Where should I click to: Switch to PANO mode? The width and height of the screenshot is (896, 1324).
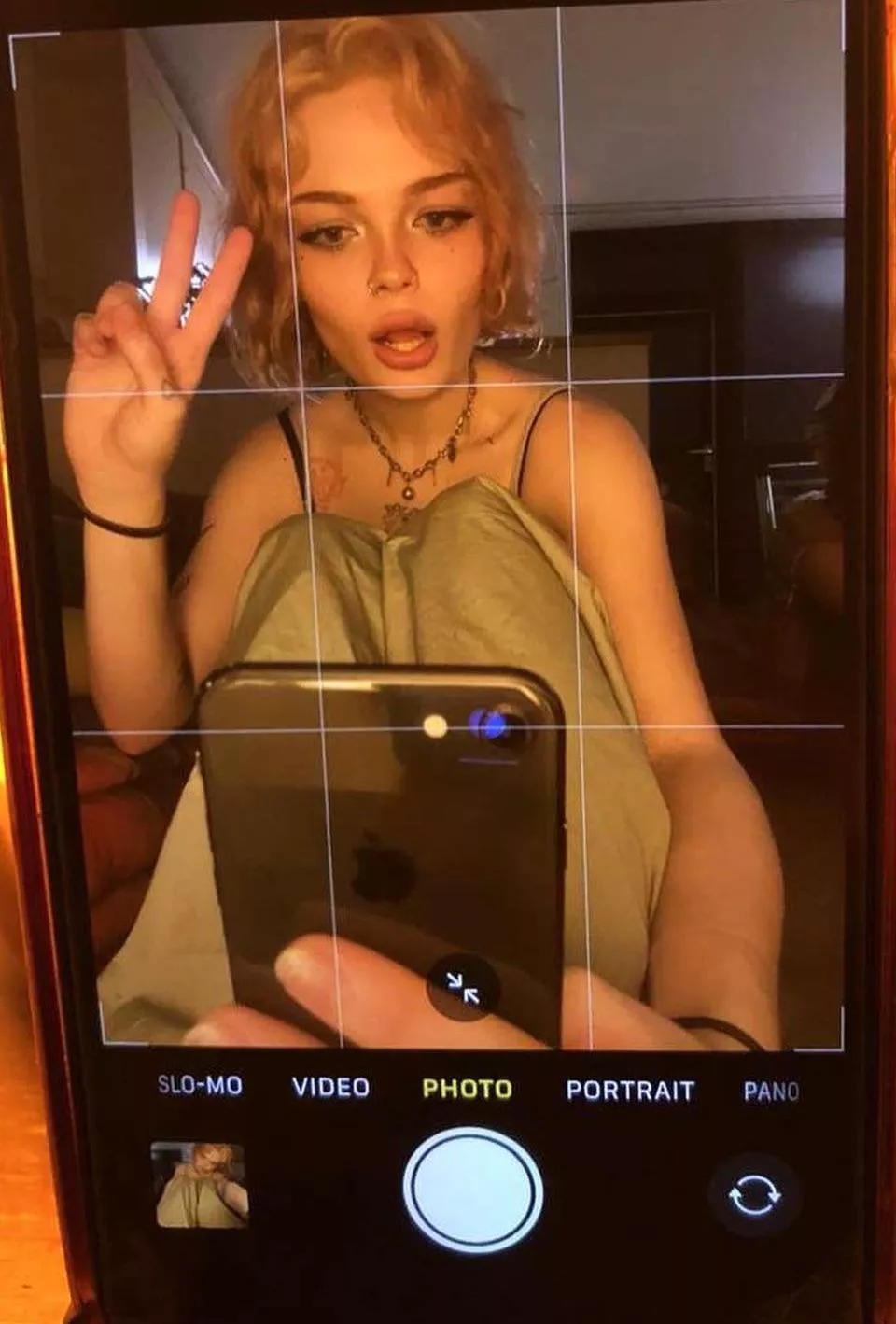[771, 1091]
